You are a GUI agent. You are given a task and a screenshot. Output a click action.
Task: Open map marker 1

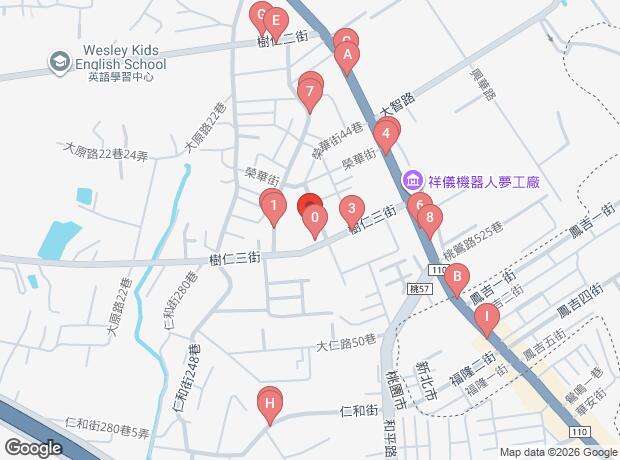pyautogui.click(x=272, y=206)
